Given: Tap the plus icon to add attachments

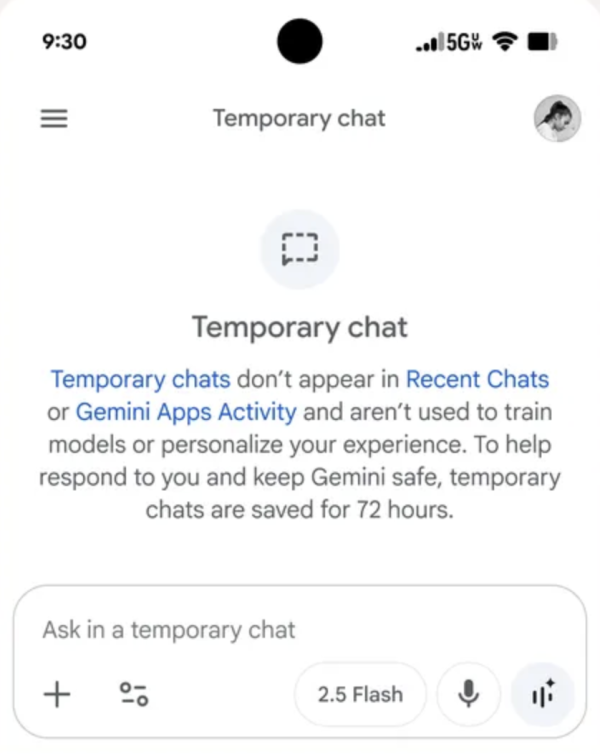Looking at the screenshot, I should [56, 693].
